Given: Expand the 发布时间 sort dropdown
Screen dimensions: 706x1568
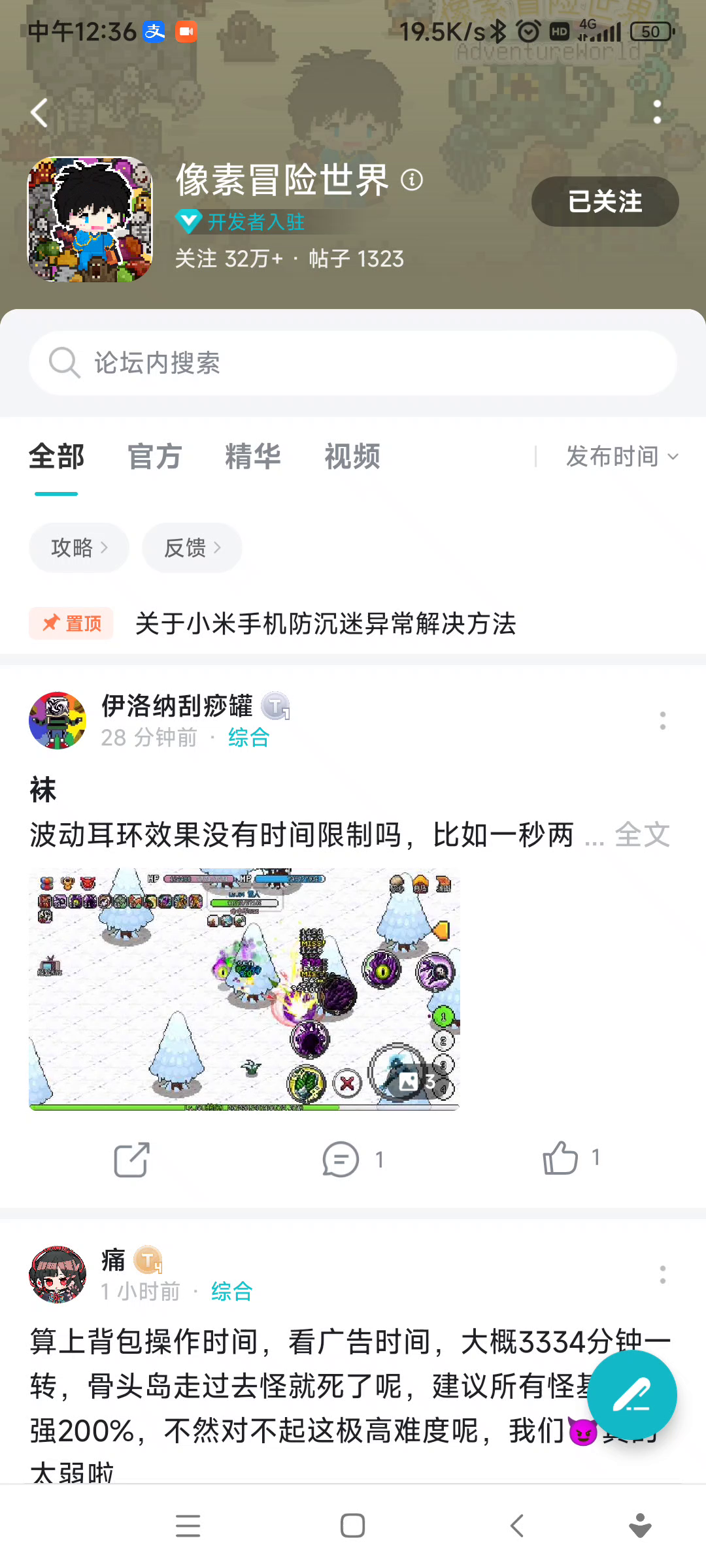Looking at the screenshot, I should pyautogui.click(x=622, y=456).
